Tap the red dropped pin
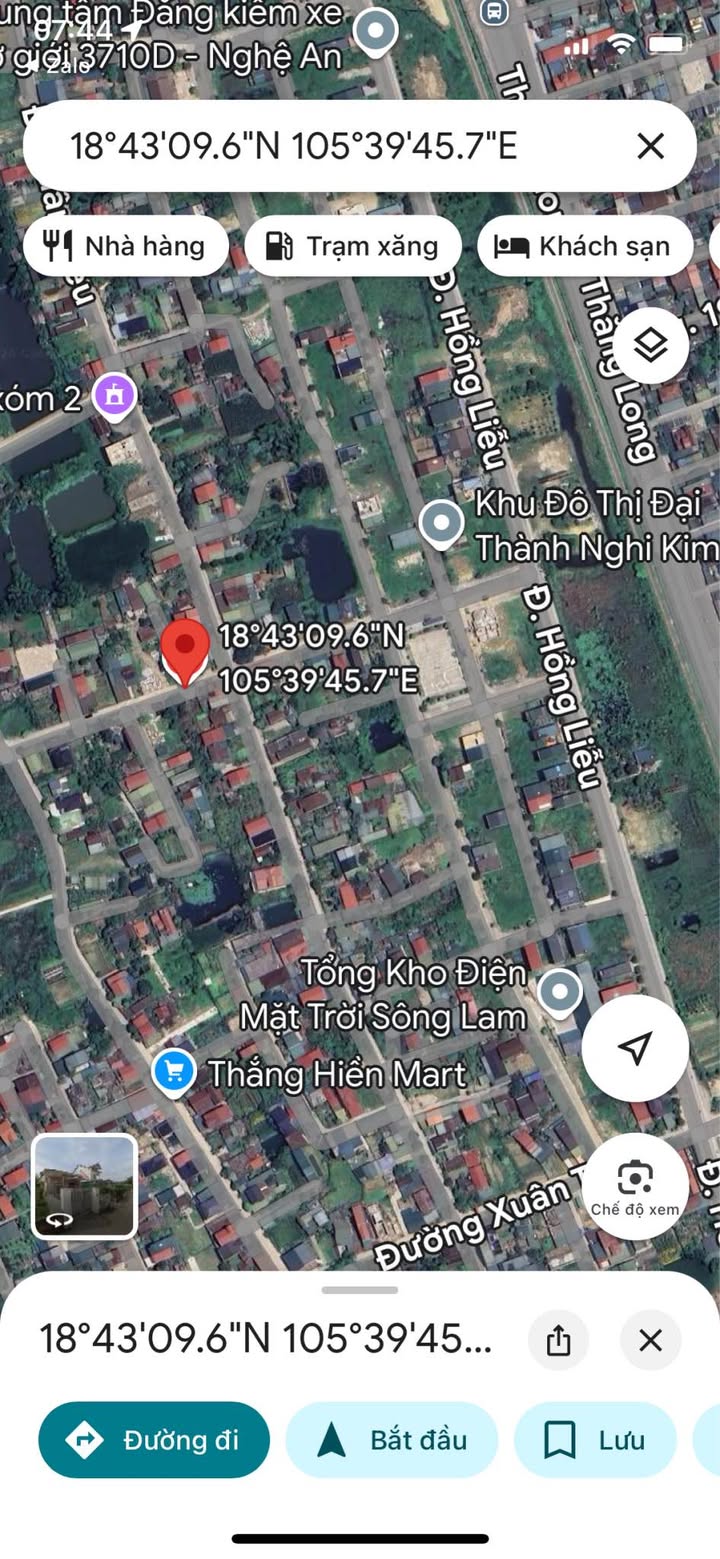This screenshot has height=1559, width=720. (x=185, y=652)
